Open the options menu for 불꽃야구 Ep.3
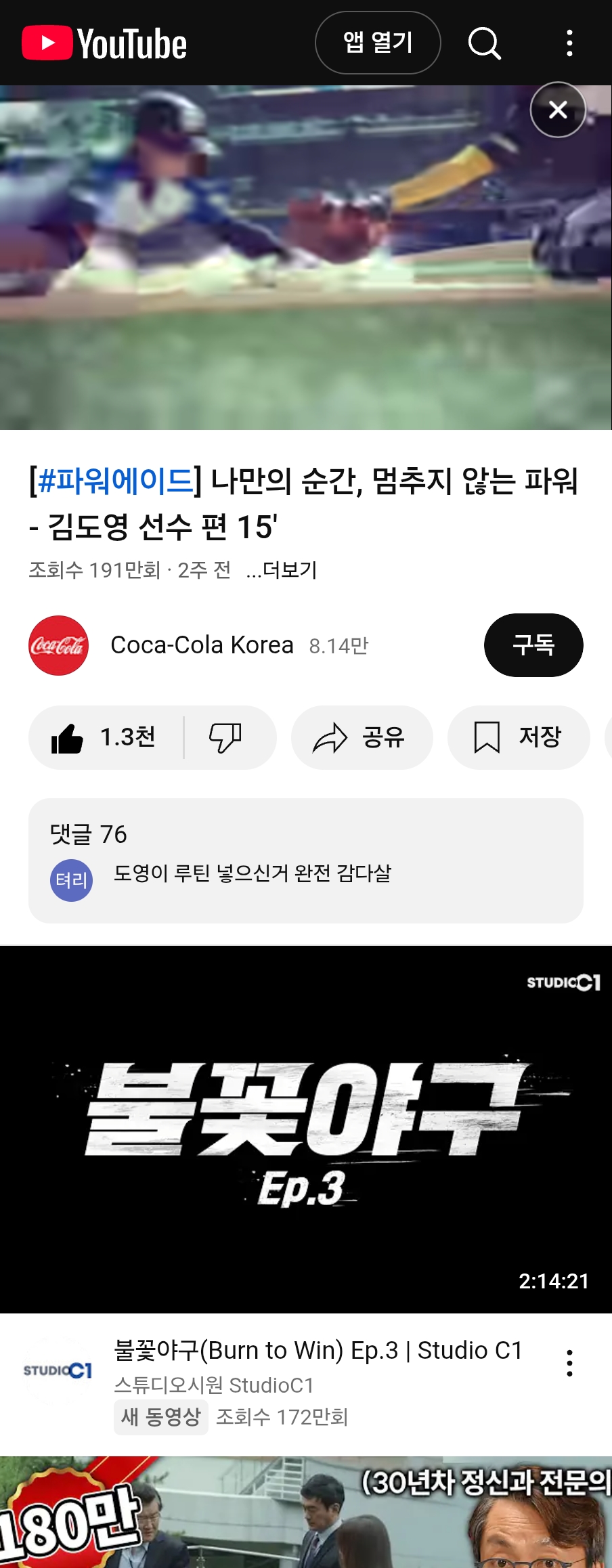Viewport: 612px width, 1568px height. coord(569,1363)
